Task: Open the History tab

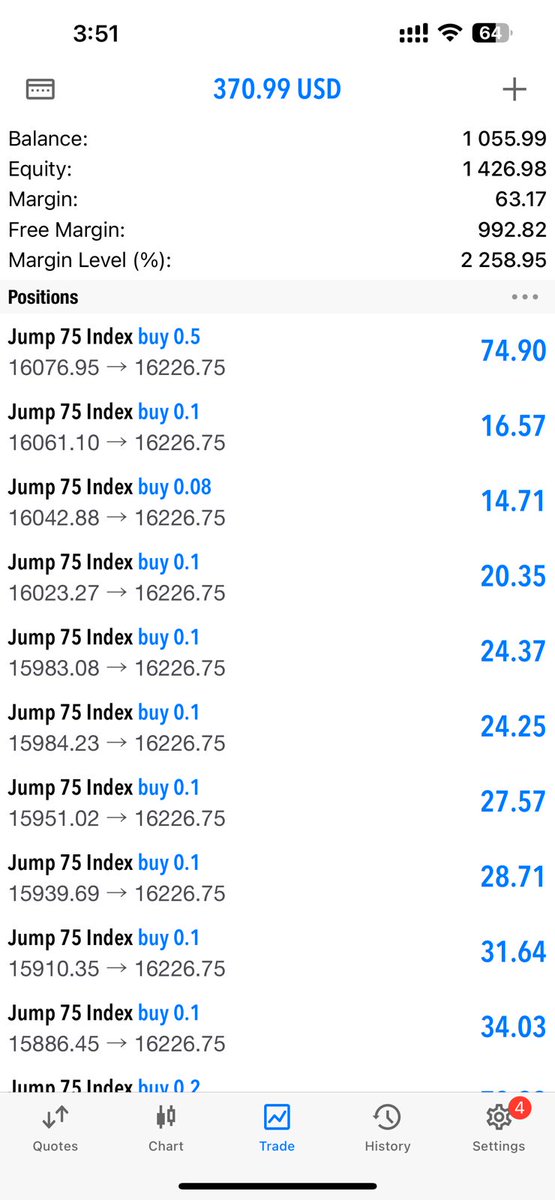Action: point(388,1128)
